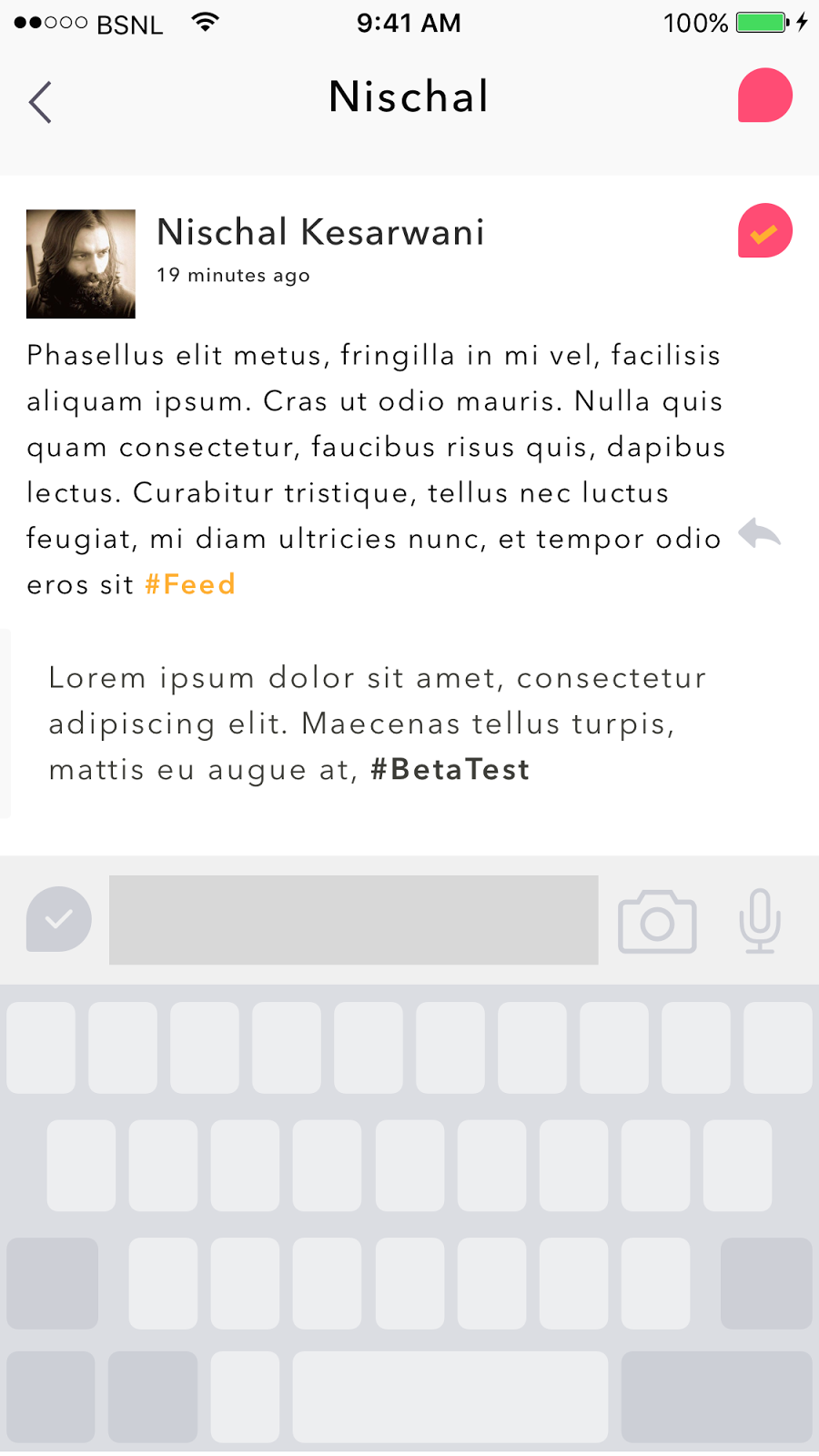
Task: Focus the message text field
Action: [354, 920]
